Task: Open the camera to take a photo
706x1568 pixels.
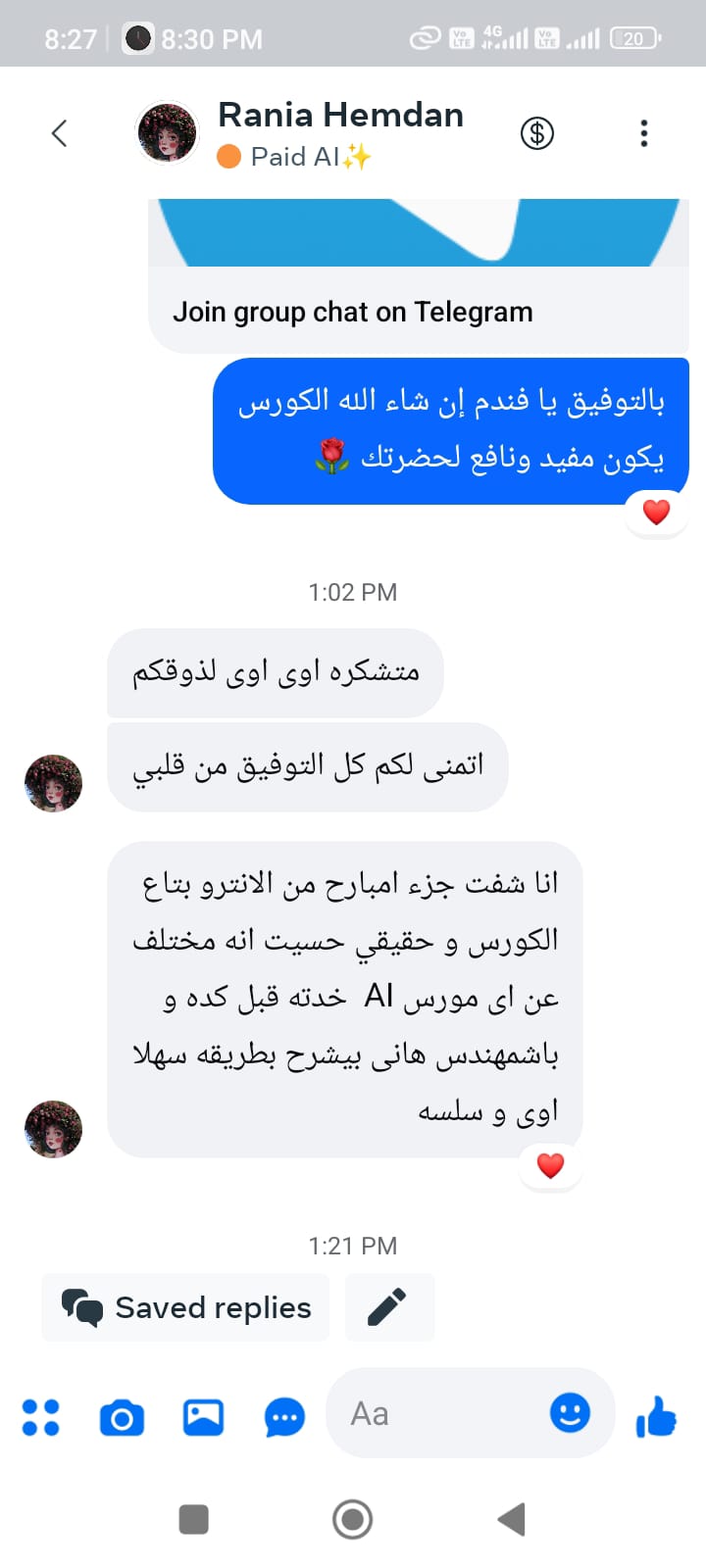Action: pos(123,1417)
